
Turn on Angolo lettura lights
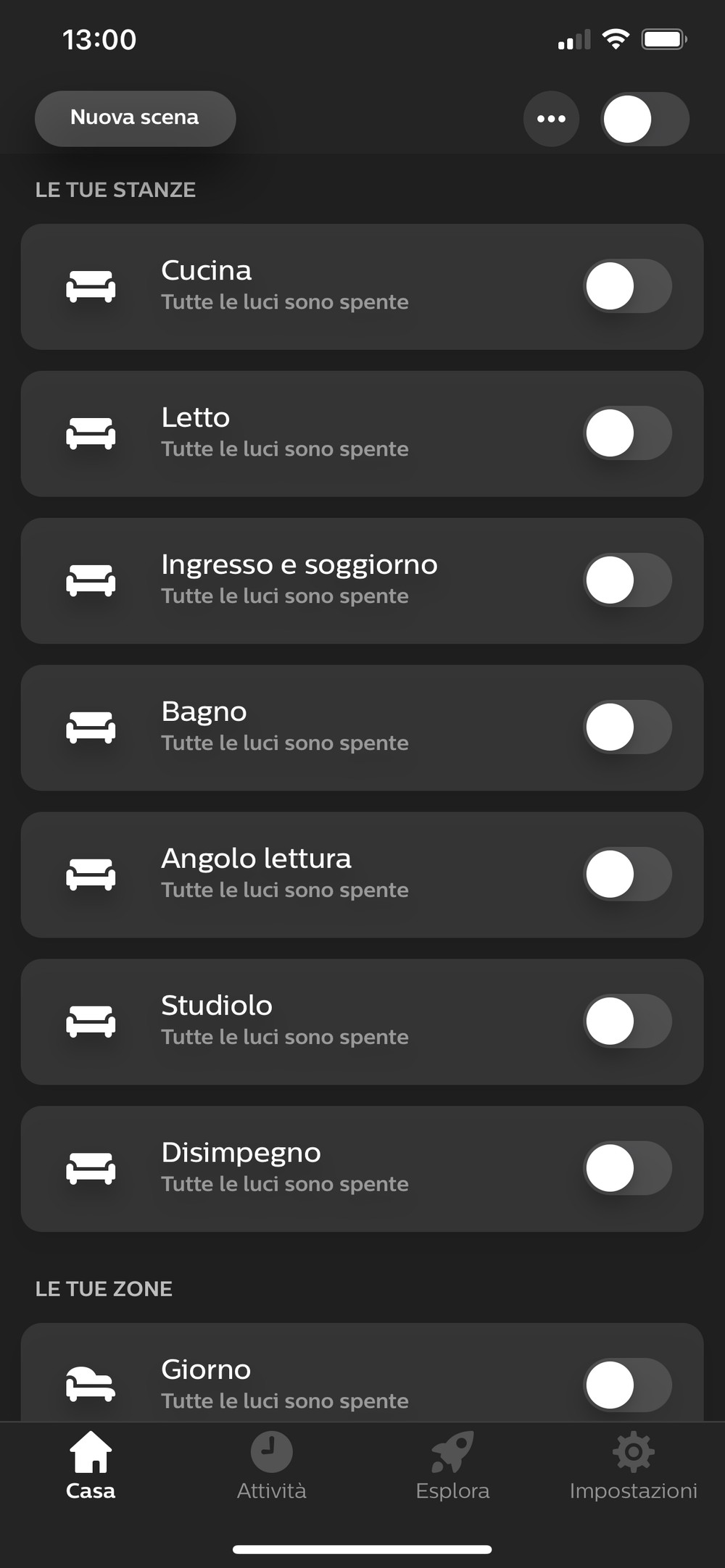coord(627,875)
